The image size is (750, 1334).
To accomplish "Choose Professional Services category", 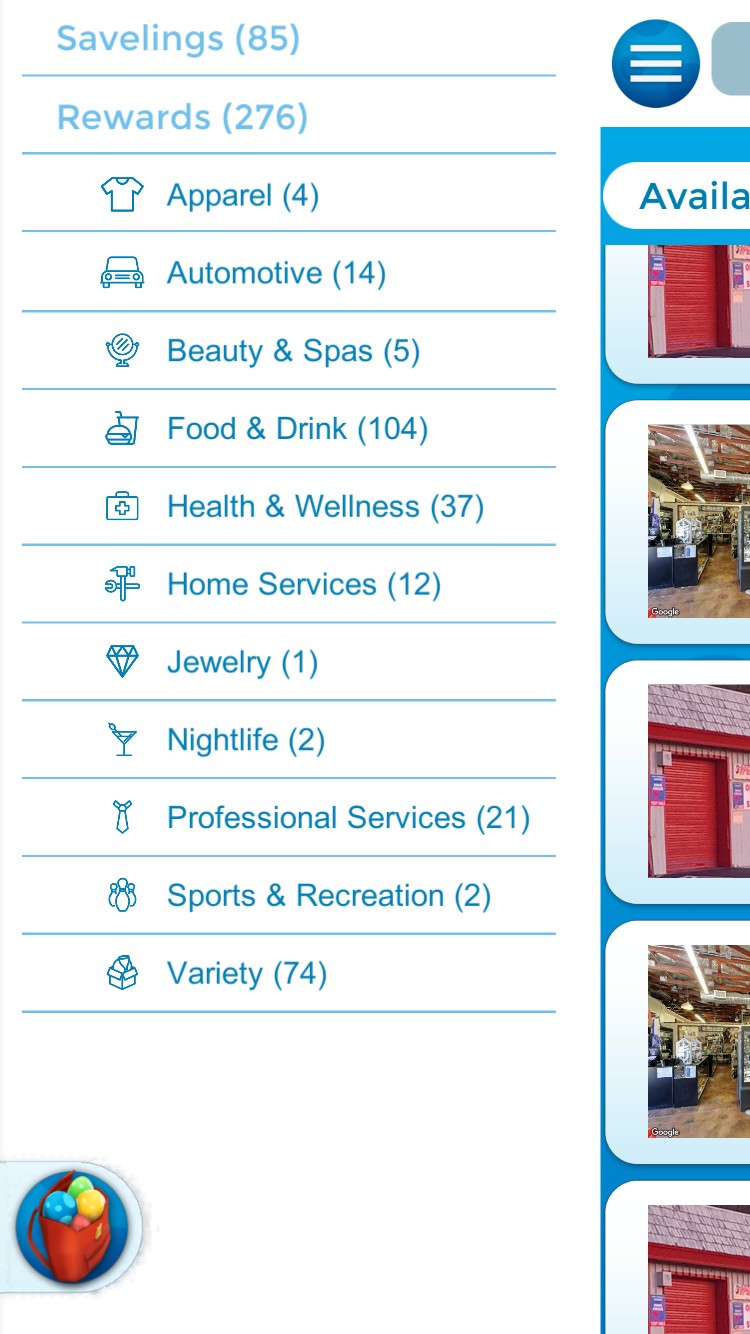I will [347, 819].
